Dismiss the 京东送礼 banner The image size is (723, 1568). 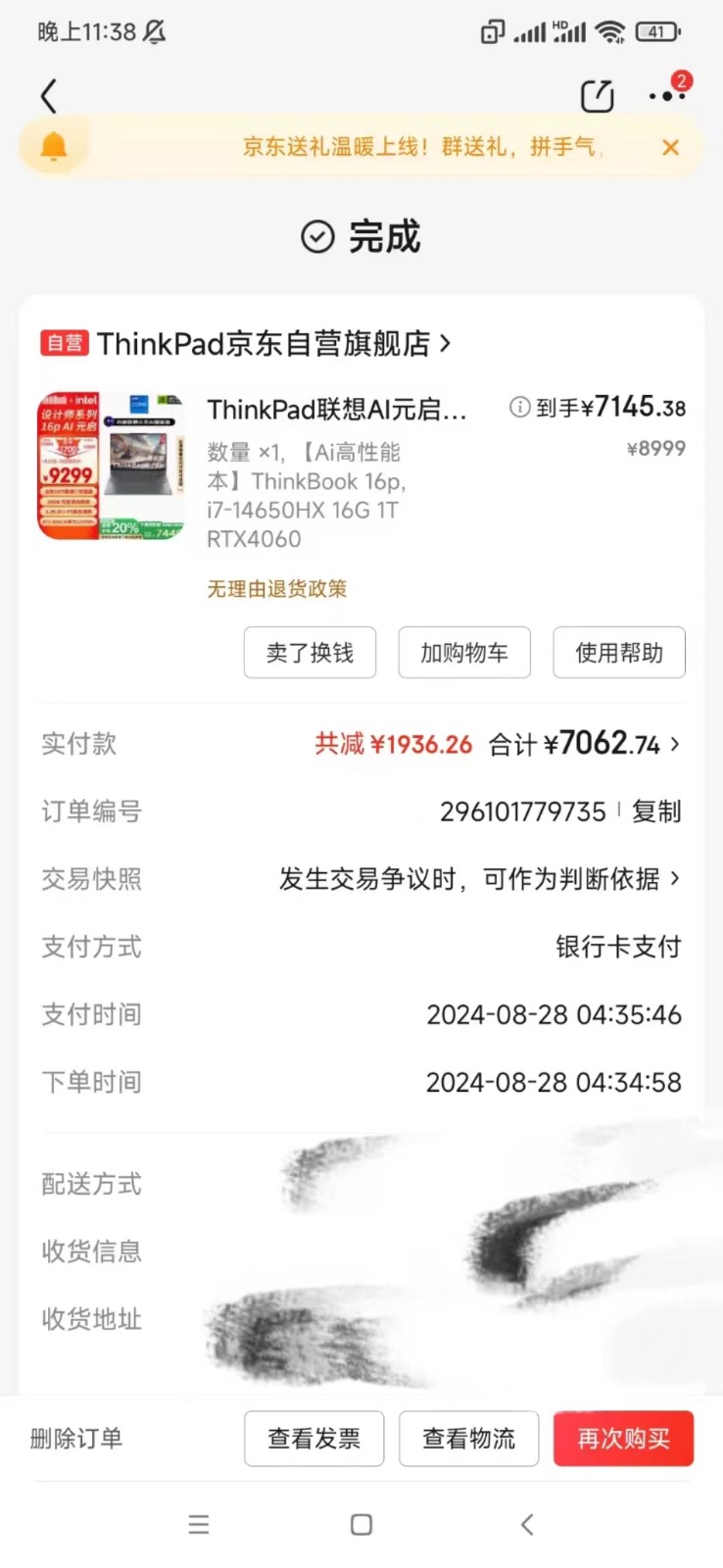click(x=670, y=148)
